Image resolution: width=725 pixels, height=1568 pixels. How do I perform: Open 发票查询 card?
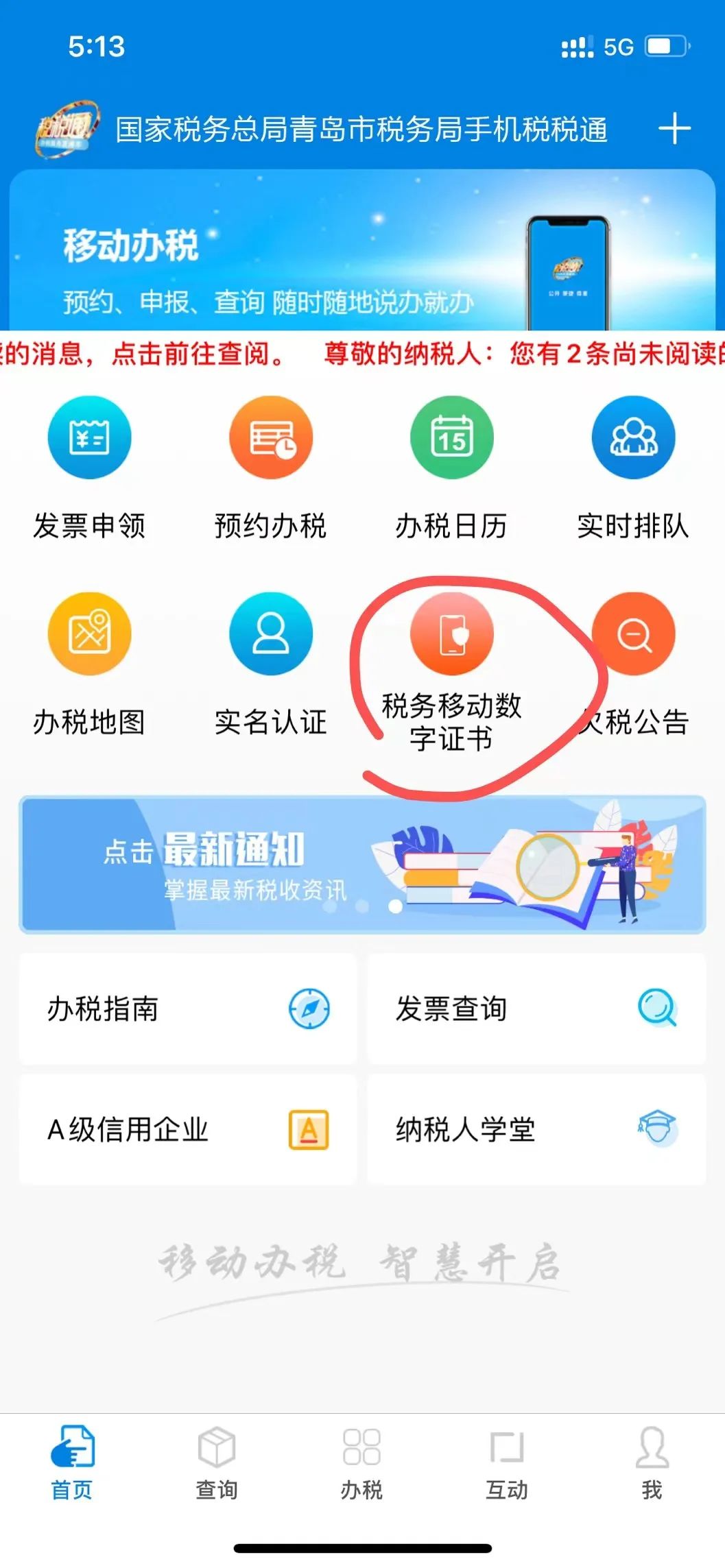536,1009
